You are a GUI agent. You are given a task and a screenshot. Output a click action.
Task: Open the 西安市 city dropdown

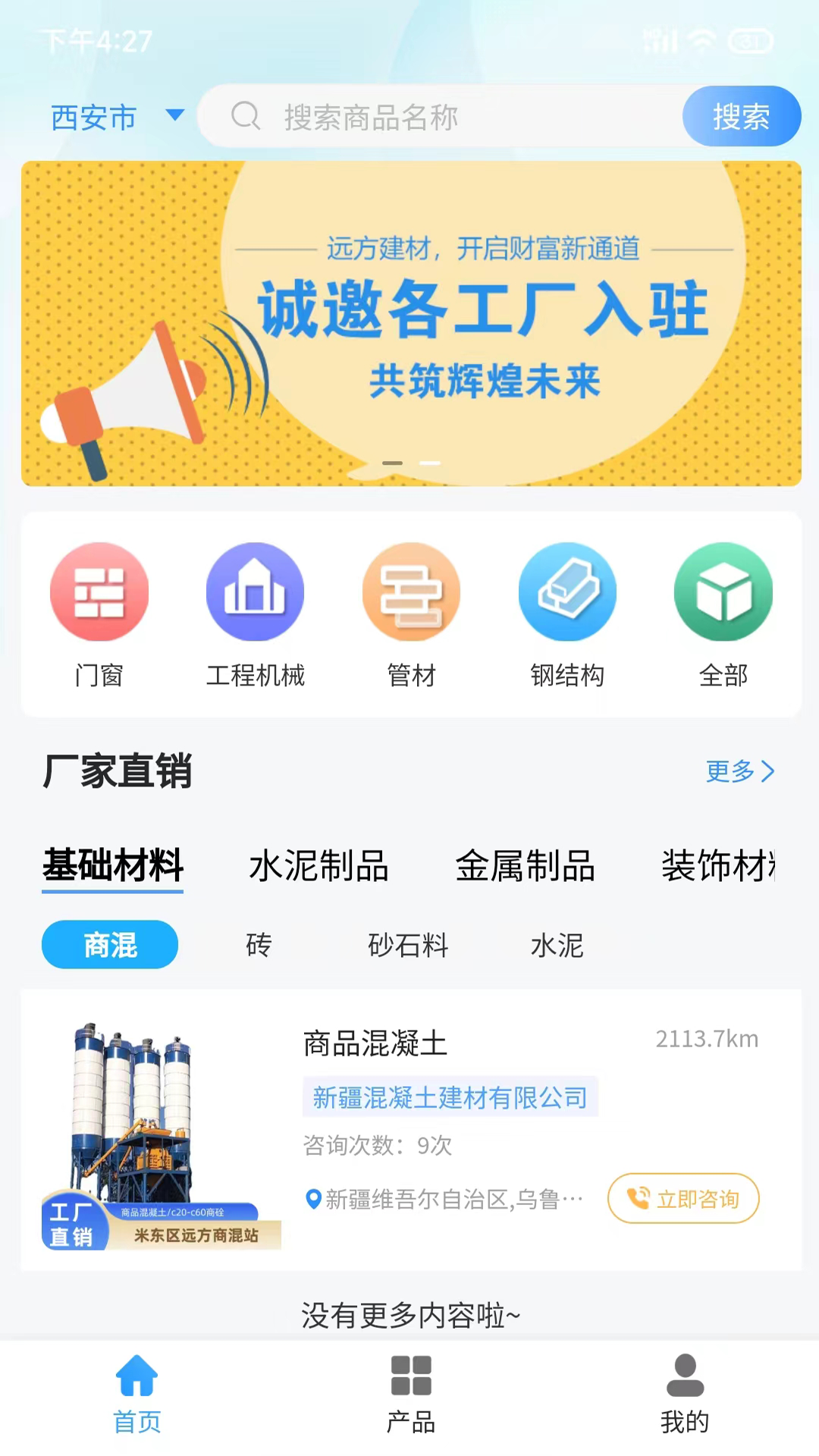[117, 117]
